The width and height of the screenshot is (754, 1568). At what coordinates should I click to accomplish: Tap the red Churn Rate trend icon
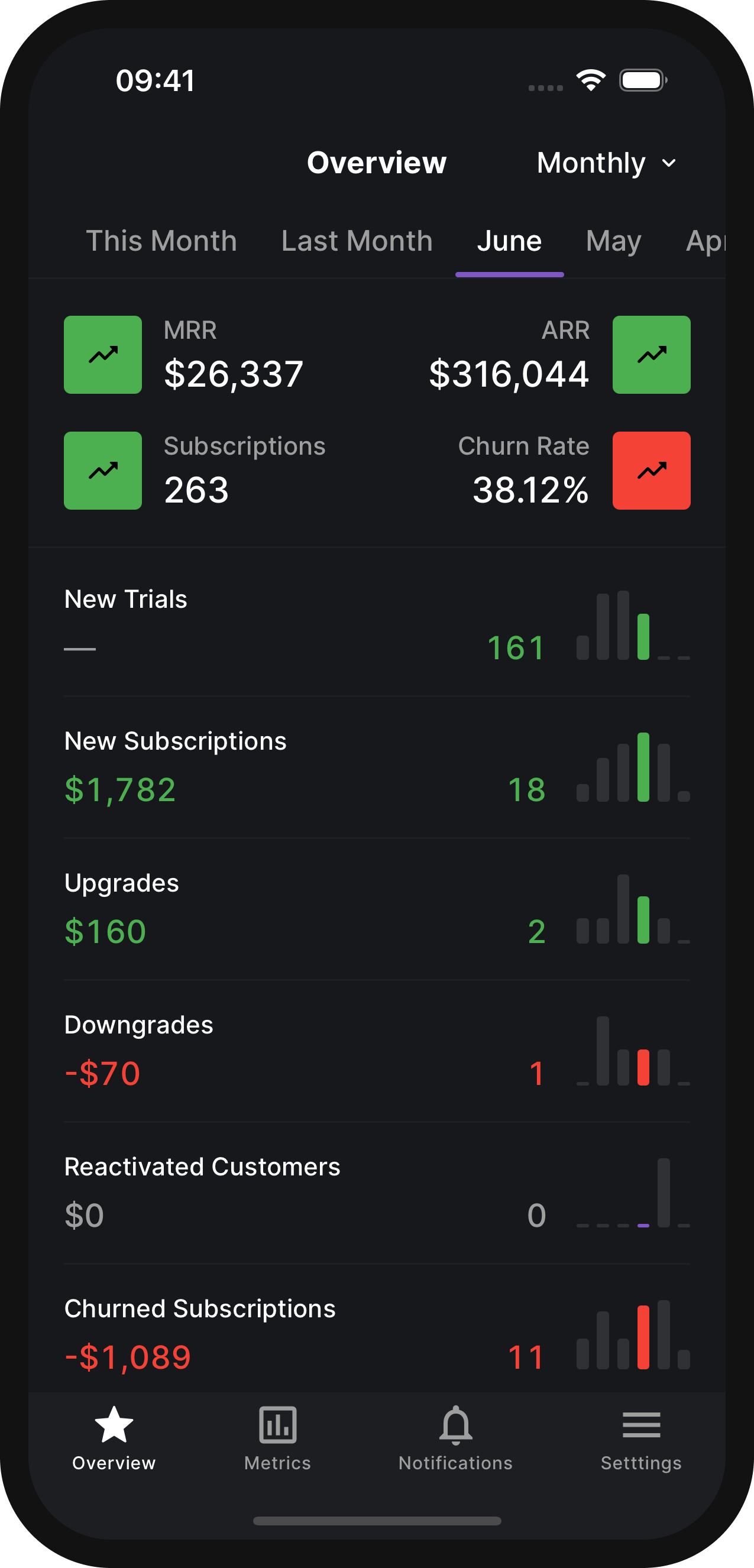coord(651,470)
